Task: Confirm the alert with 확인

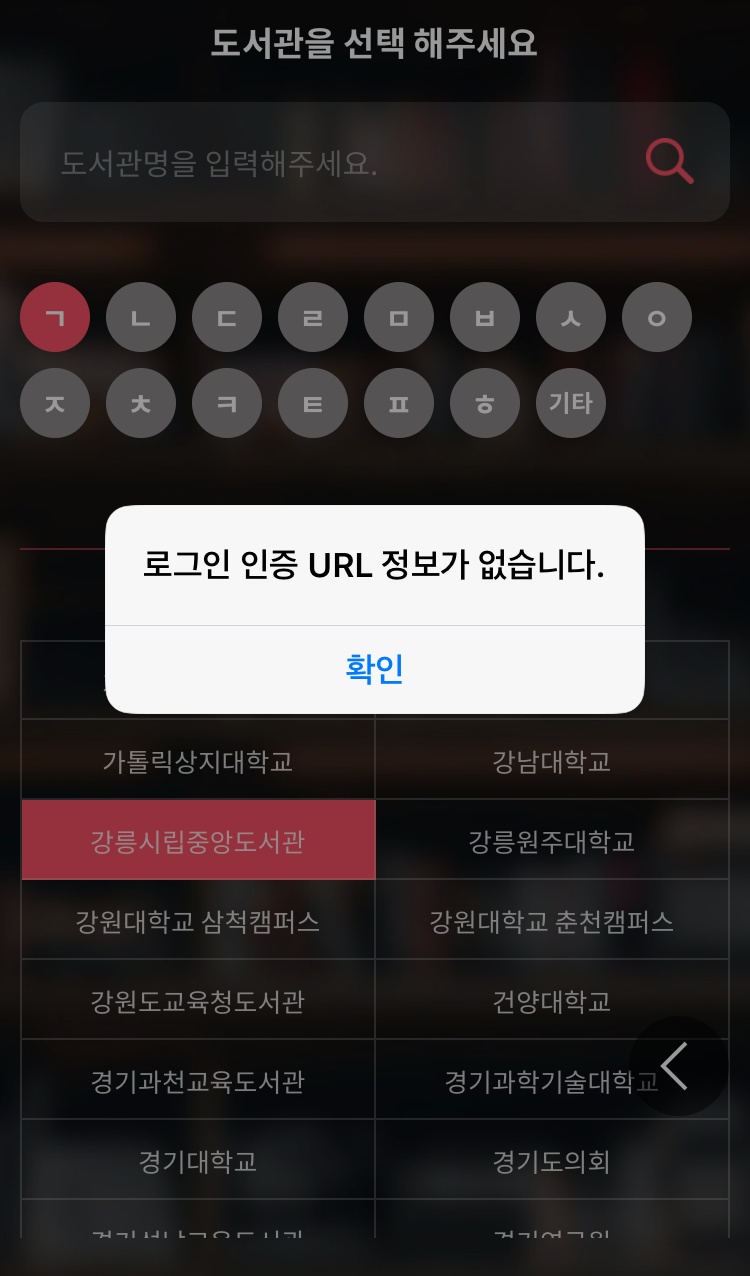Action: pos(374,669)
